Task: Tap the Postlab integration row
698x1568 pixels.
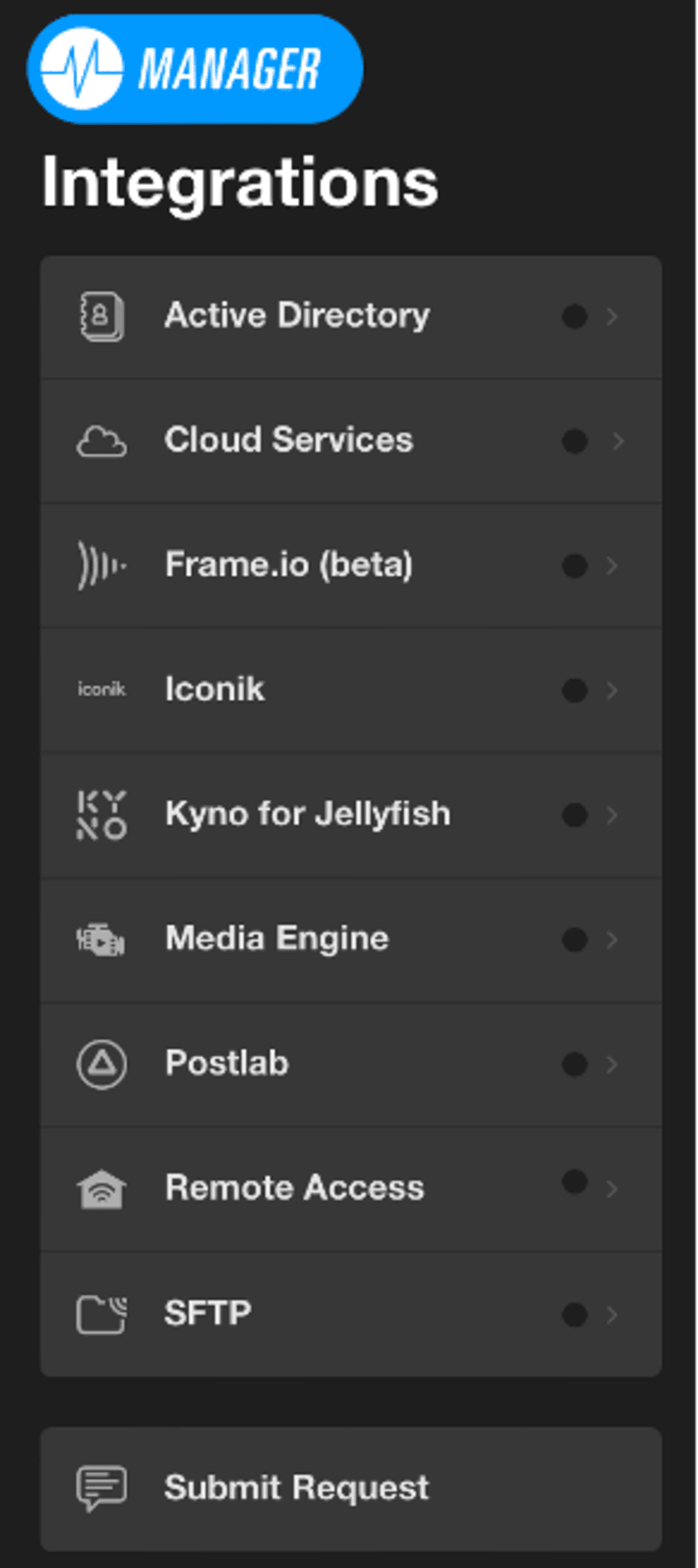Action: coord(350,1063)
